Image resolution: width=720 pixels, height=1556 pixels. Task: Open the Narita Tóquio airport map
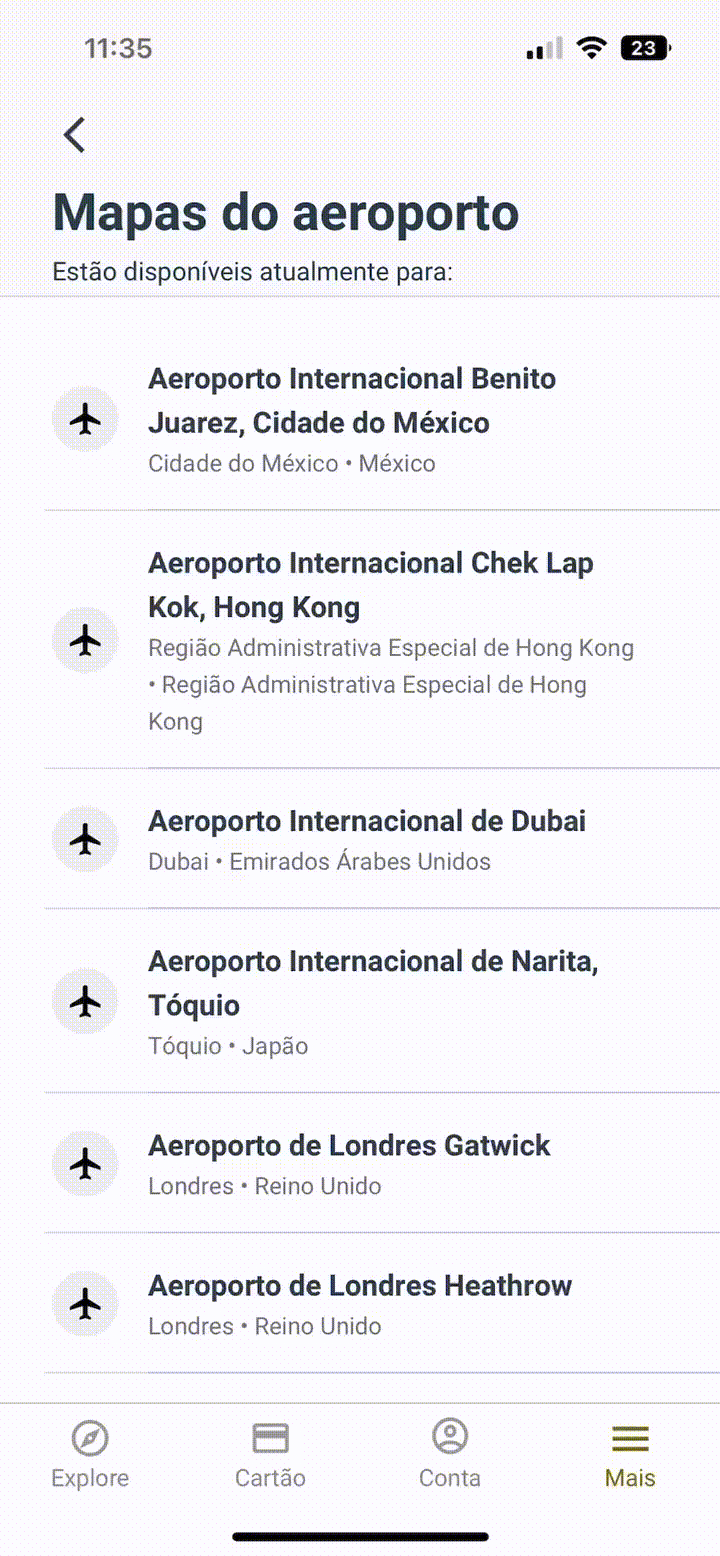360,1001
